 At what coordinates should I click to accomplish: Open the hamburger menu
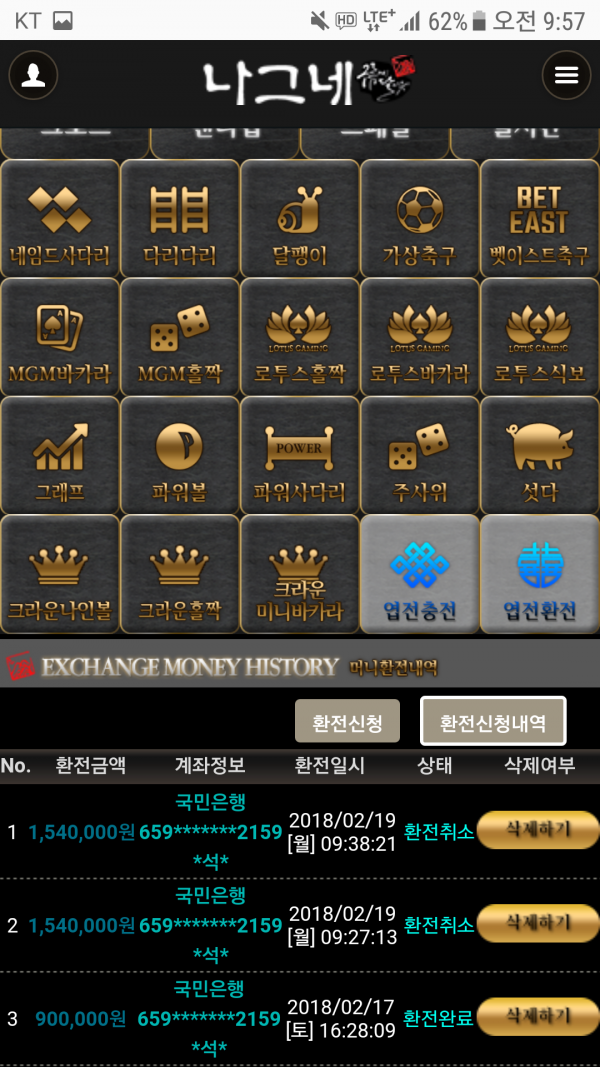(x=566, y=75)
